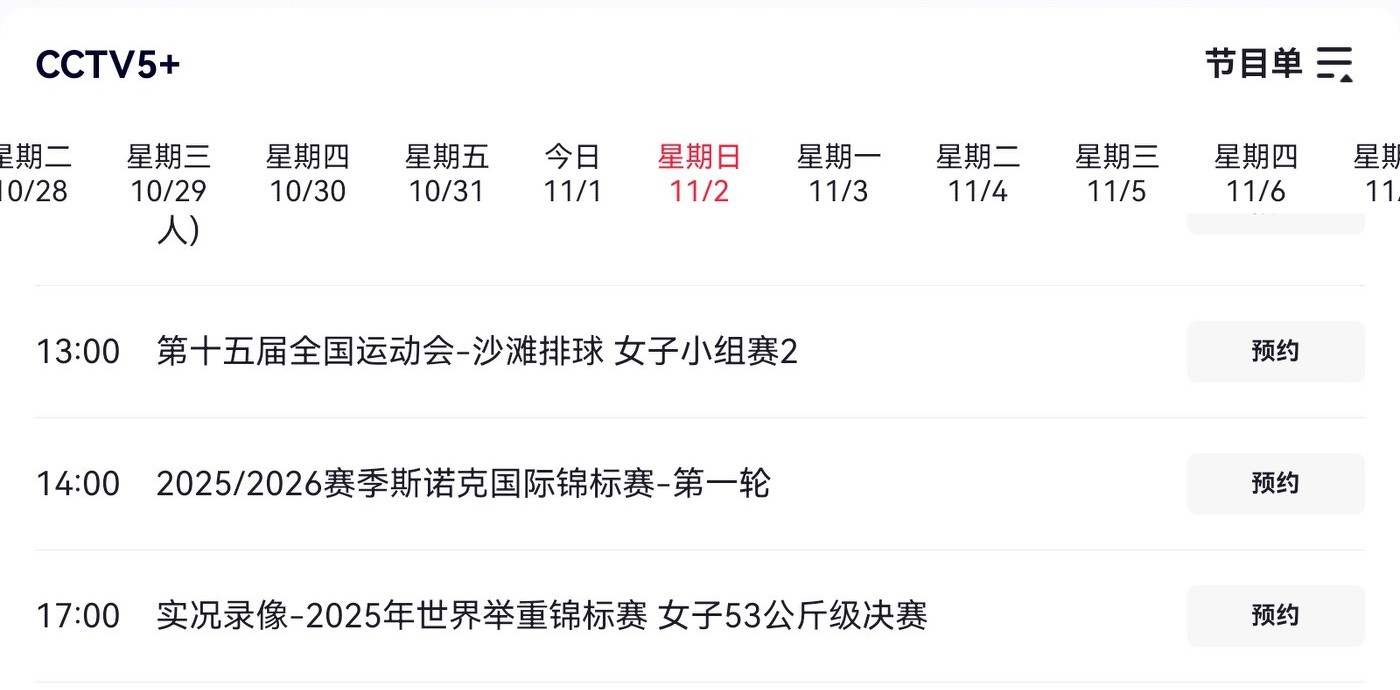
Task: Switch to 星期四 11/6 schedule
Action: pos(1255,174)
